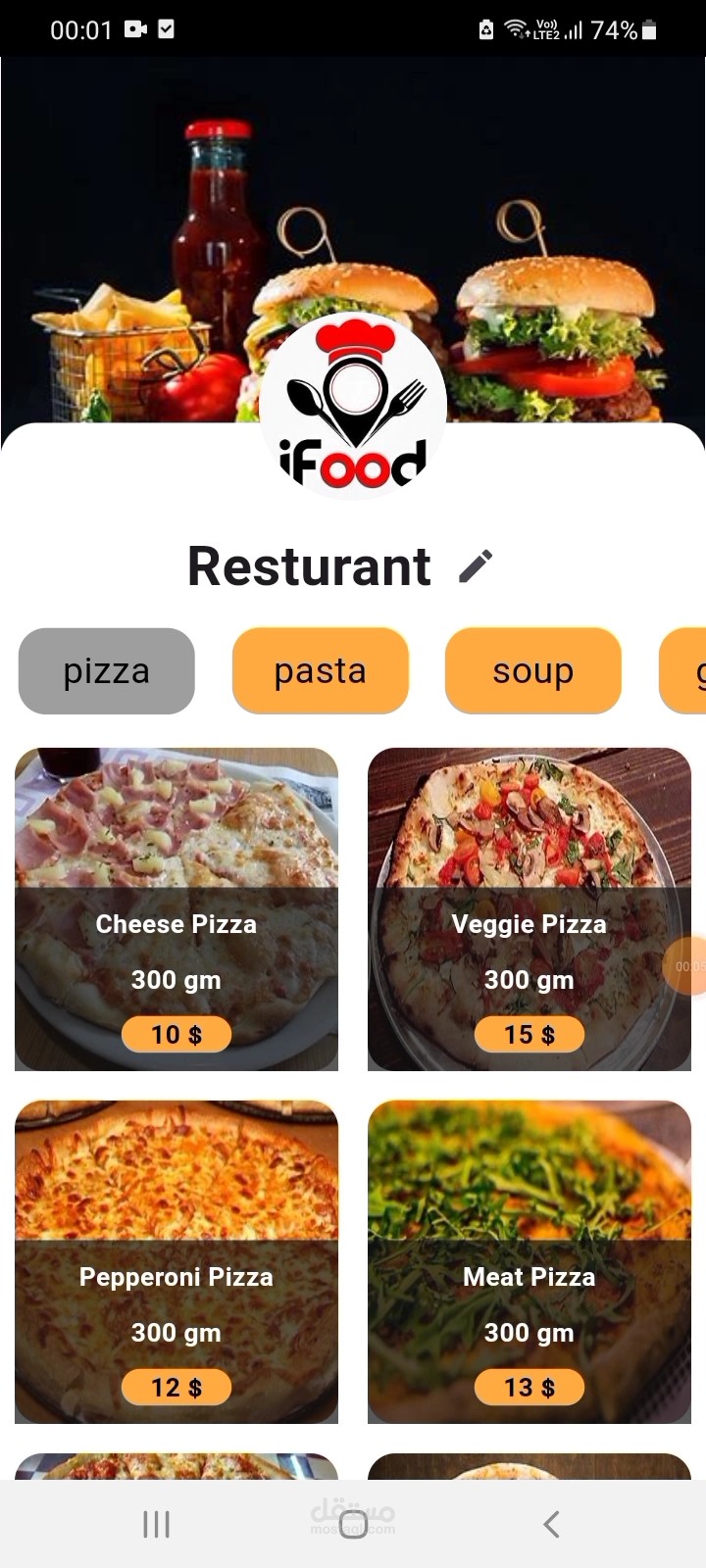Tap the Home navigation button
Viewport: 706px width, 1568px height.
pyautogui.click(x=353, y=1524)
